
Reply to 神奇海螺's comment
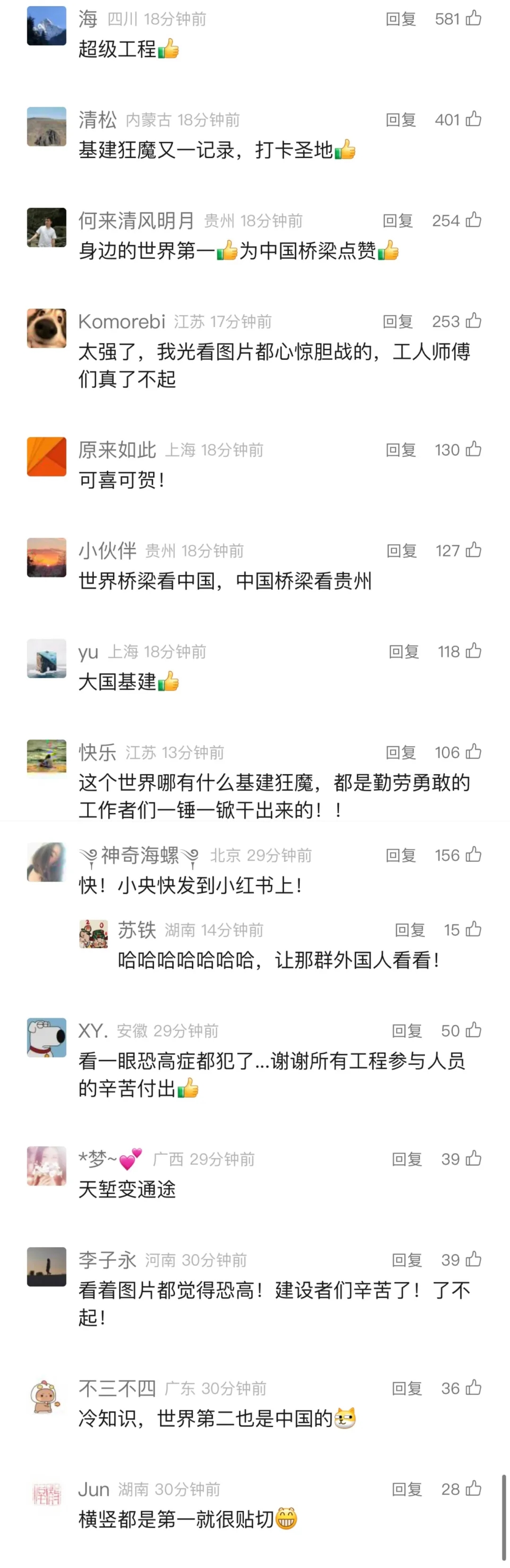coord(400,855)
